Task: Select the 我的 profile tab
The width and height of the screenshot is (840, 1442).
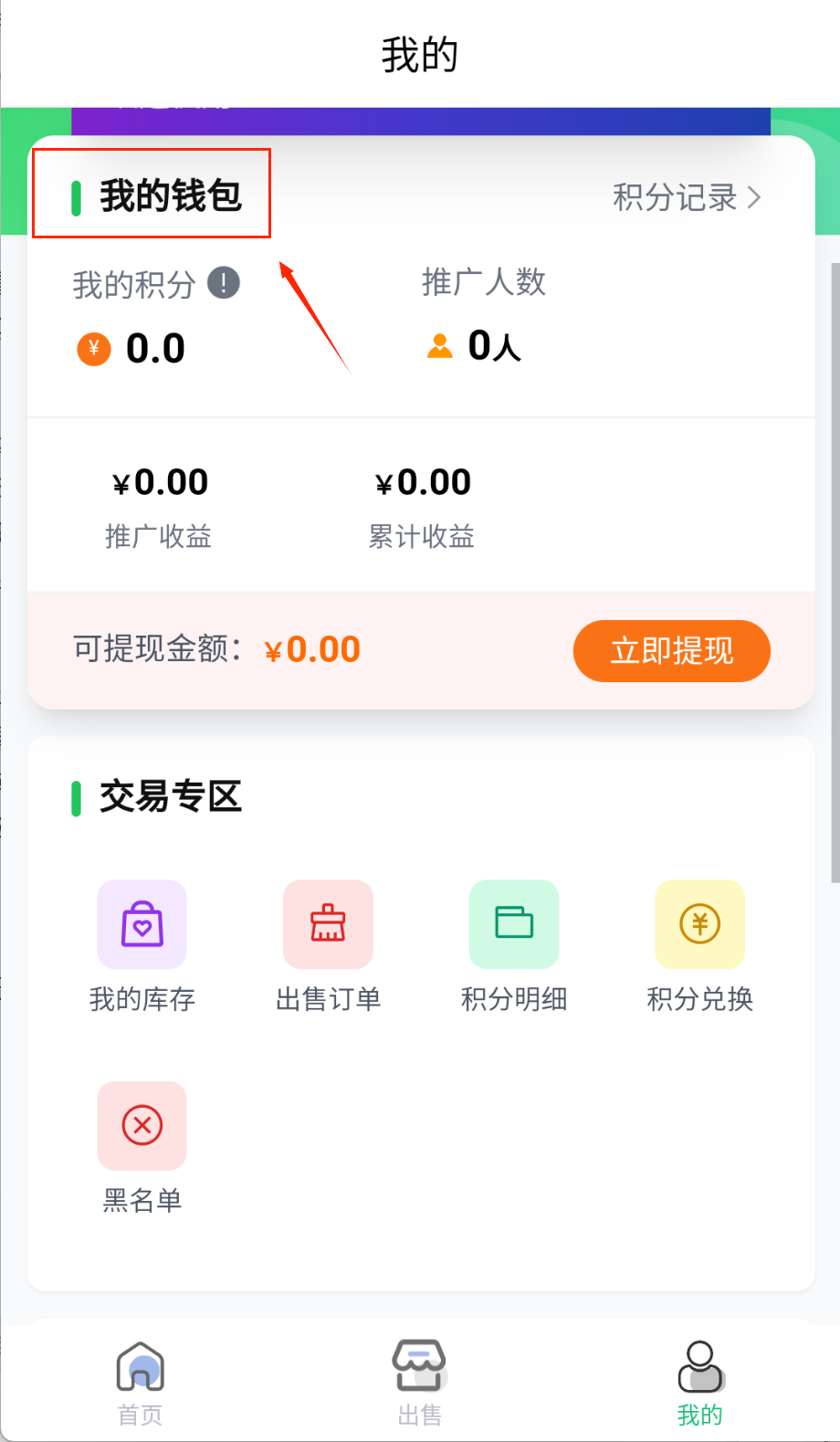Action: pyautogui.click(x=699, y=1382)
